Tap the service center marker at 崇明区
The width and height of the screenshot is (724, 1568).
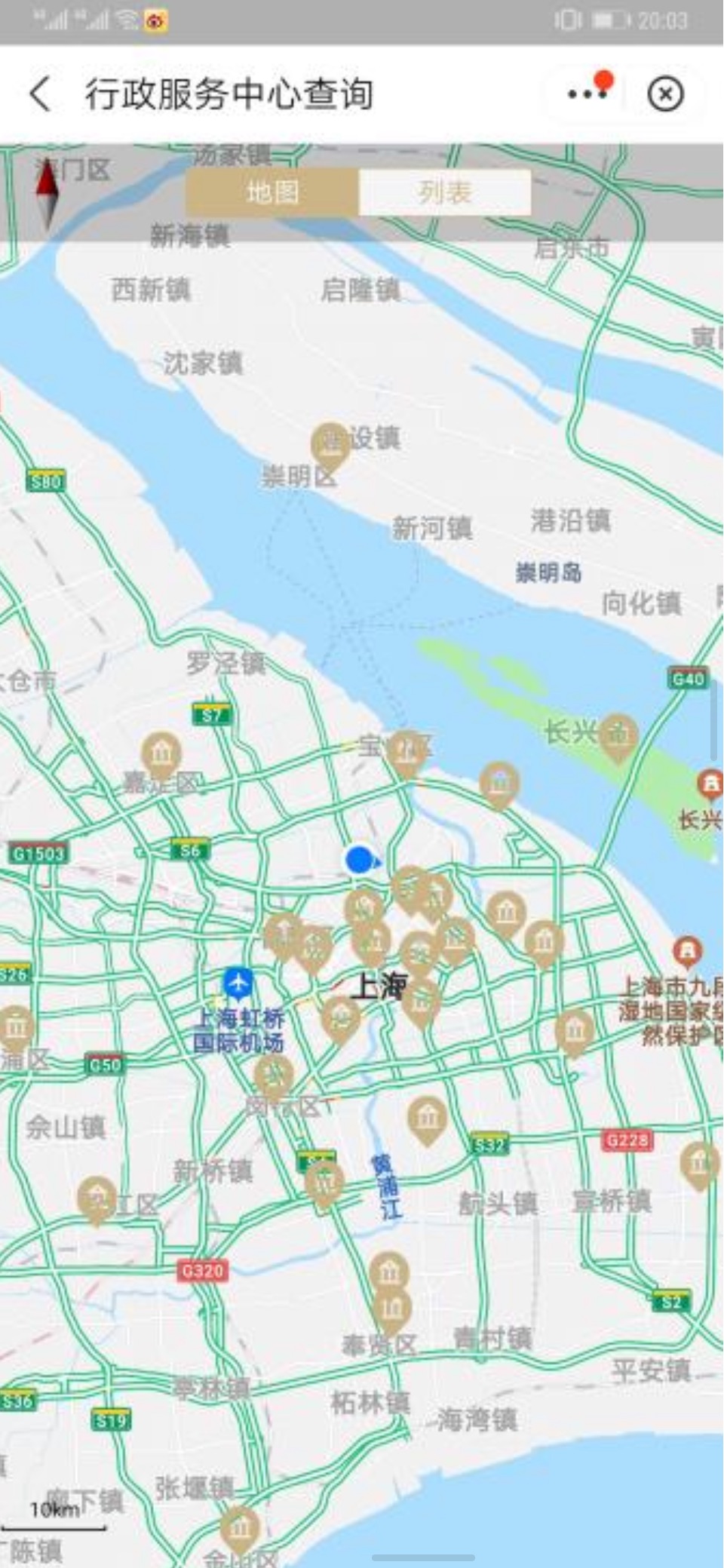coord(330,444)
